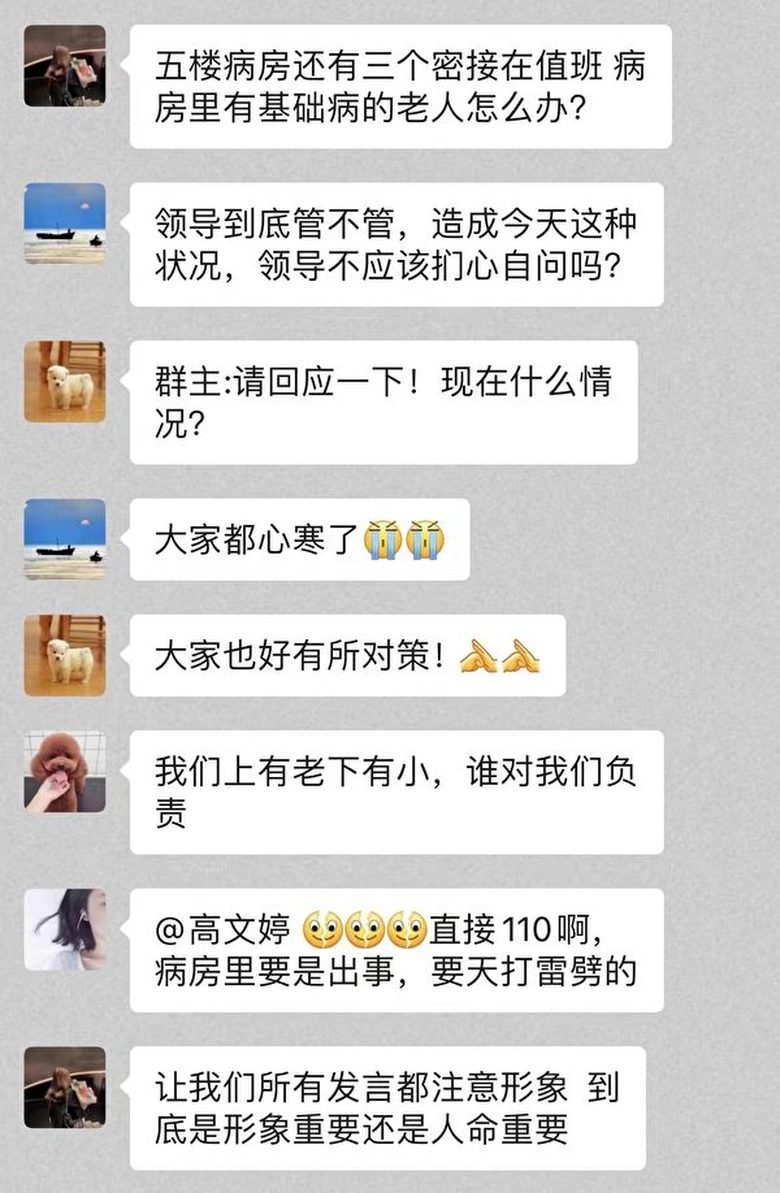Open avatar beside the 五楼病房 message

pyautogui.click(x=65, y=66)
